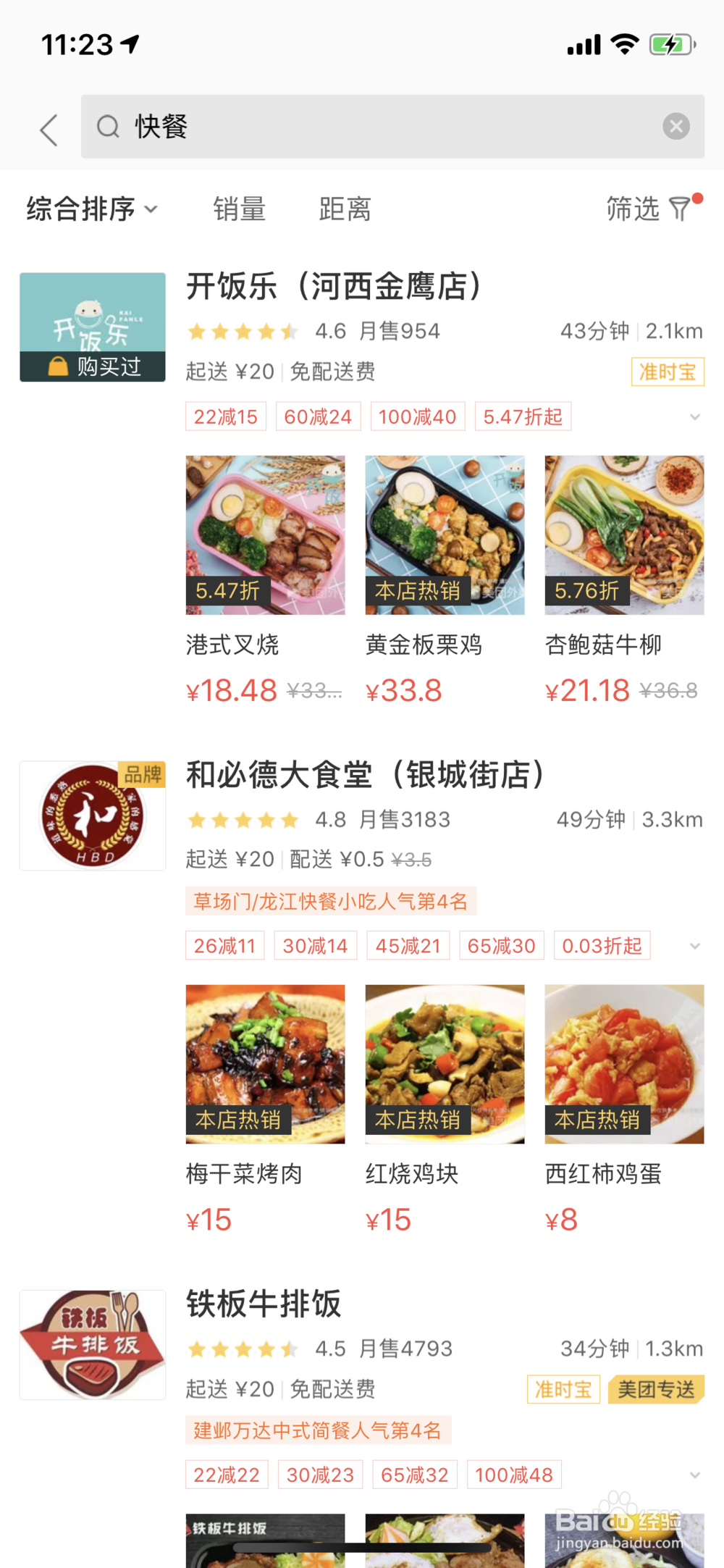Tap the 美团专送 badge on 铁板牛排饭
This screenshot has width=724, height=1568.
coord(655,1389)
